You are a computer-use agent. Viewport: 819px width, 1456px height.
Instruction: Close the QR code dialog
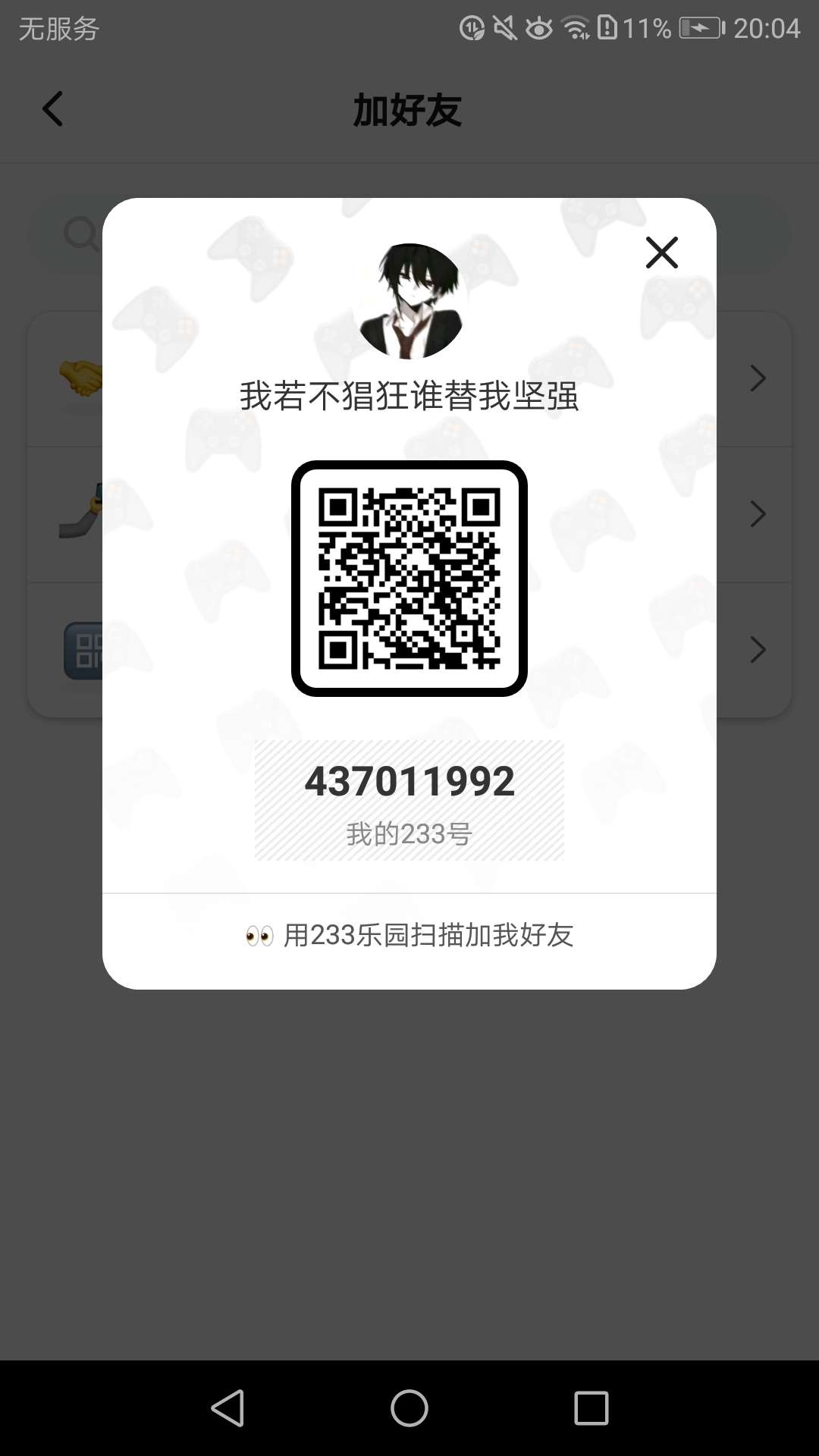pyautogui.click(x=661, y=253)
